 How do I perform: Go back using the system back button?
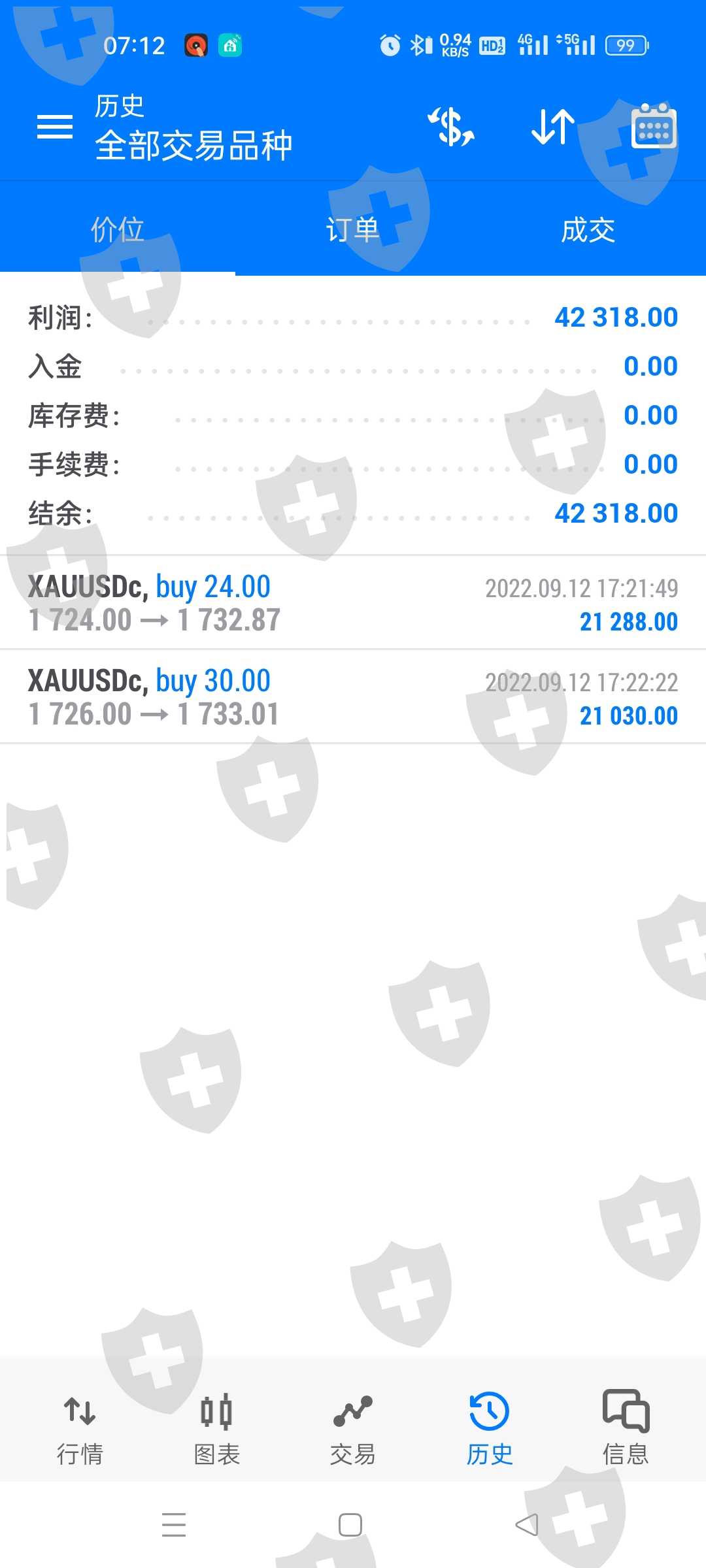(527, 1525)
